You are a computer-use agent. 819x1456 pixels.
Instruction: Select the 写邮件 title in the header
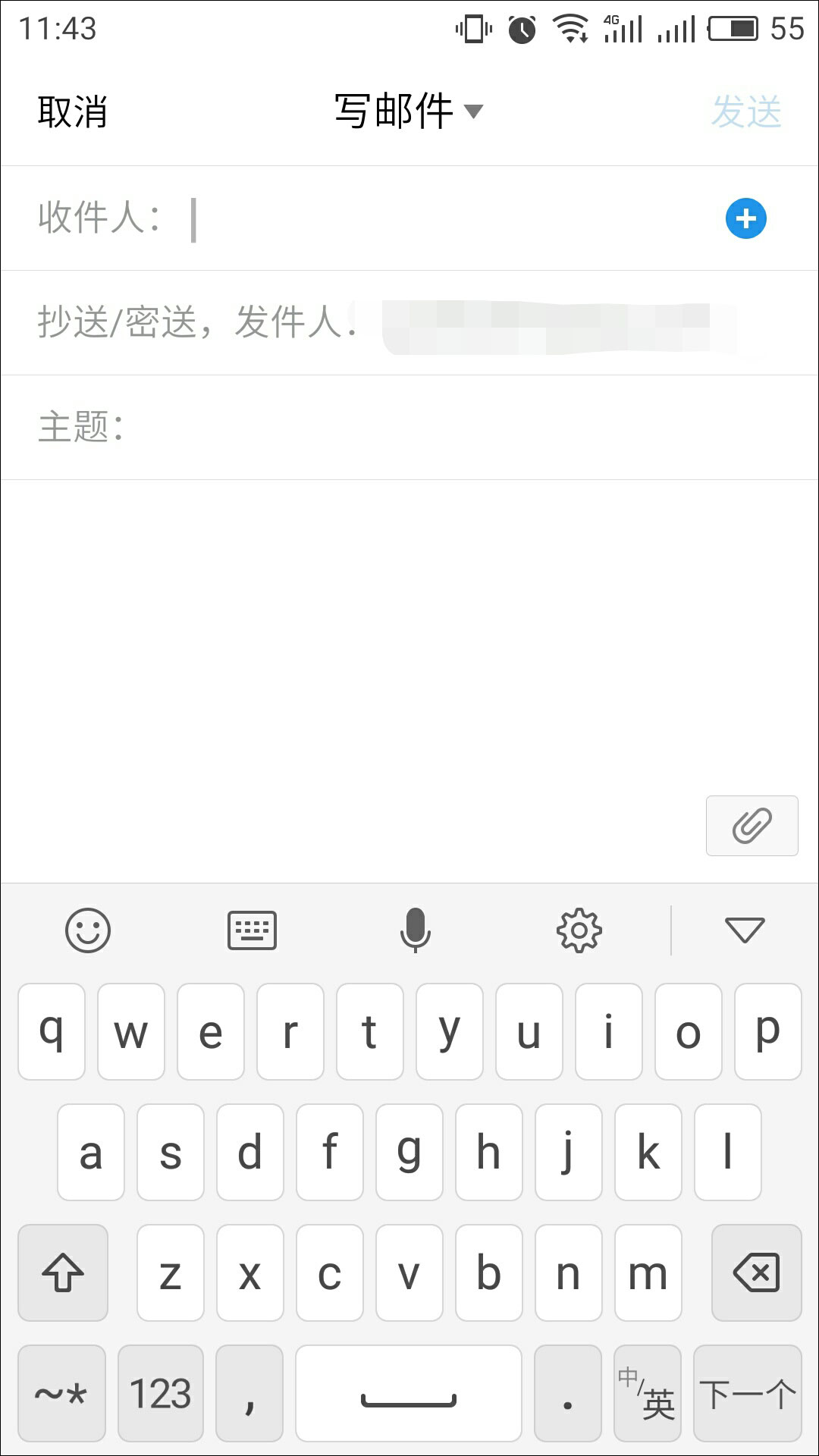click(x=391, y=111)
